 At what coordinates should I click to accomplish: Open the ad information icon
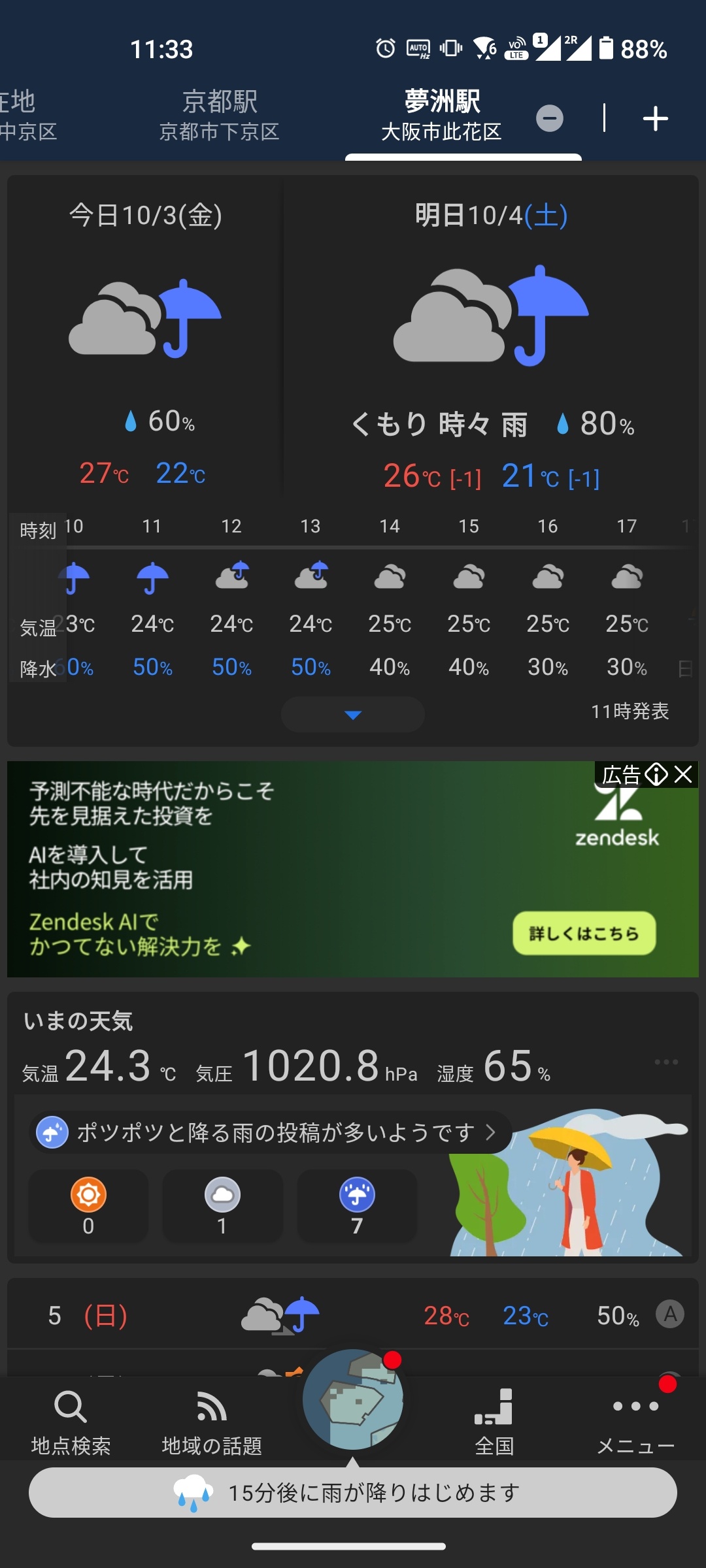(x=656, y=775)
